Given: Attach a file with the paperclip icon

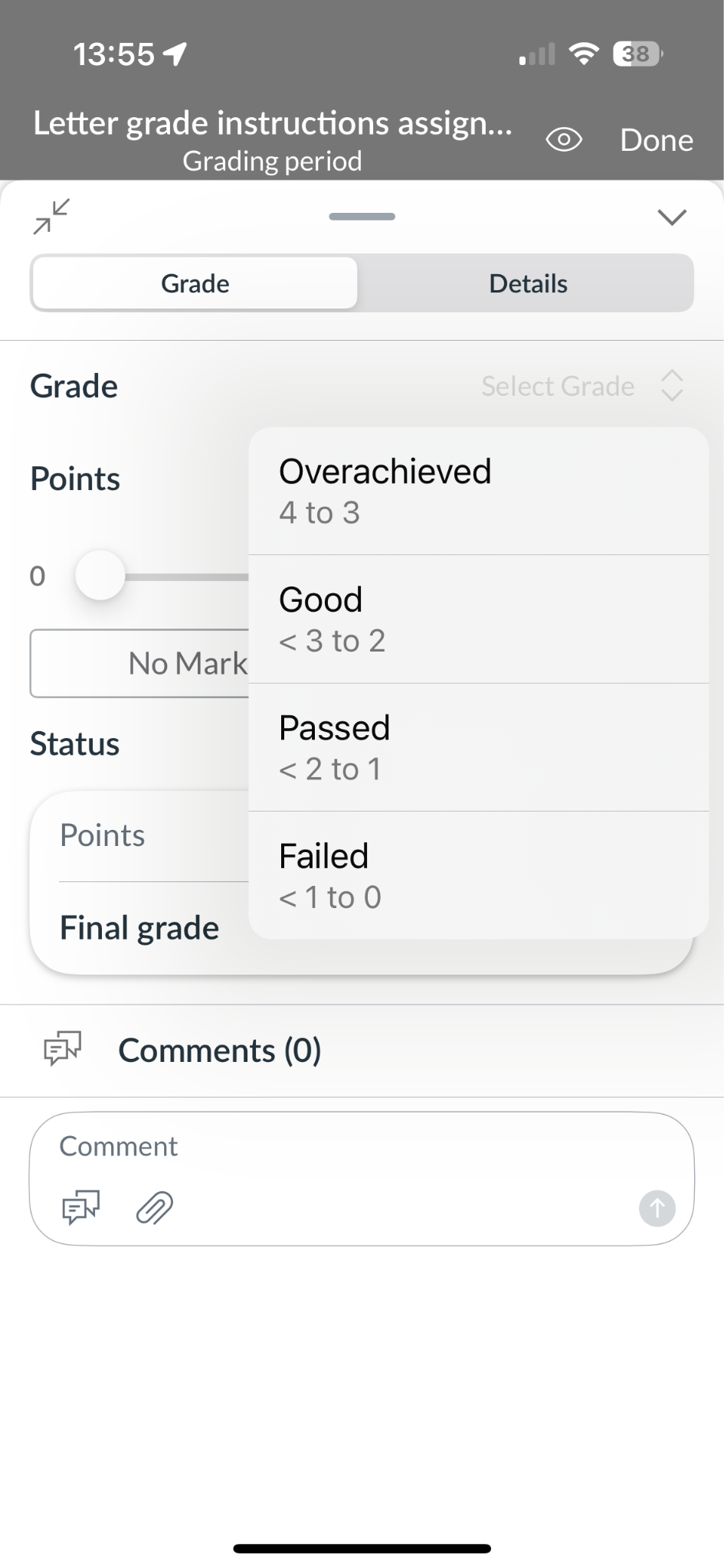Looking at the screenshot, I should [x=155, y=1208].
